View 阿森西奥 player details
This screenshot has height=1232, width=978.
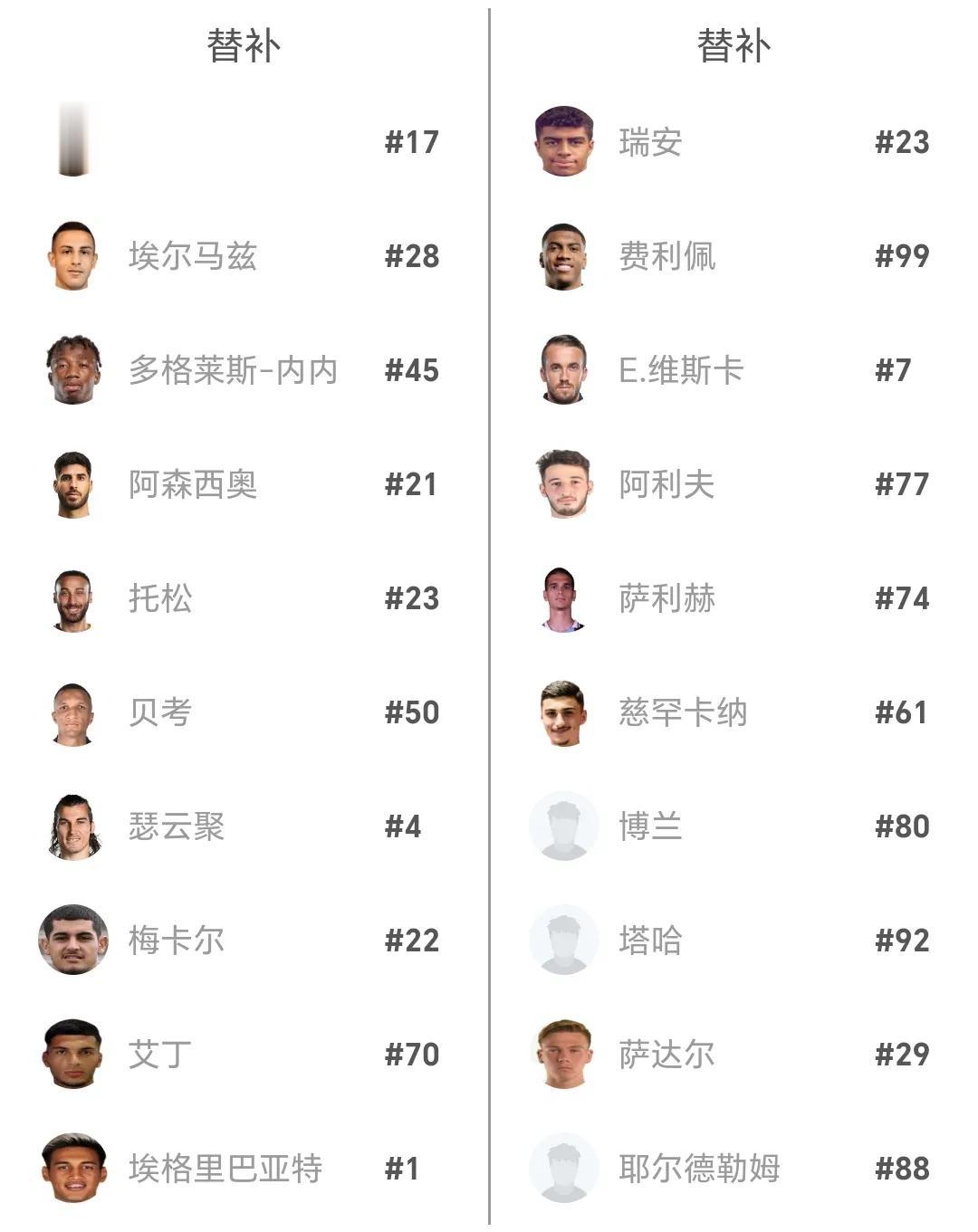pyautogui.click(x=192, y=484)
